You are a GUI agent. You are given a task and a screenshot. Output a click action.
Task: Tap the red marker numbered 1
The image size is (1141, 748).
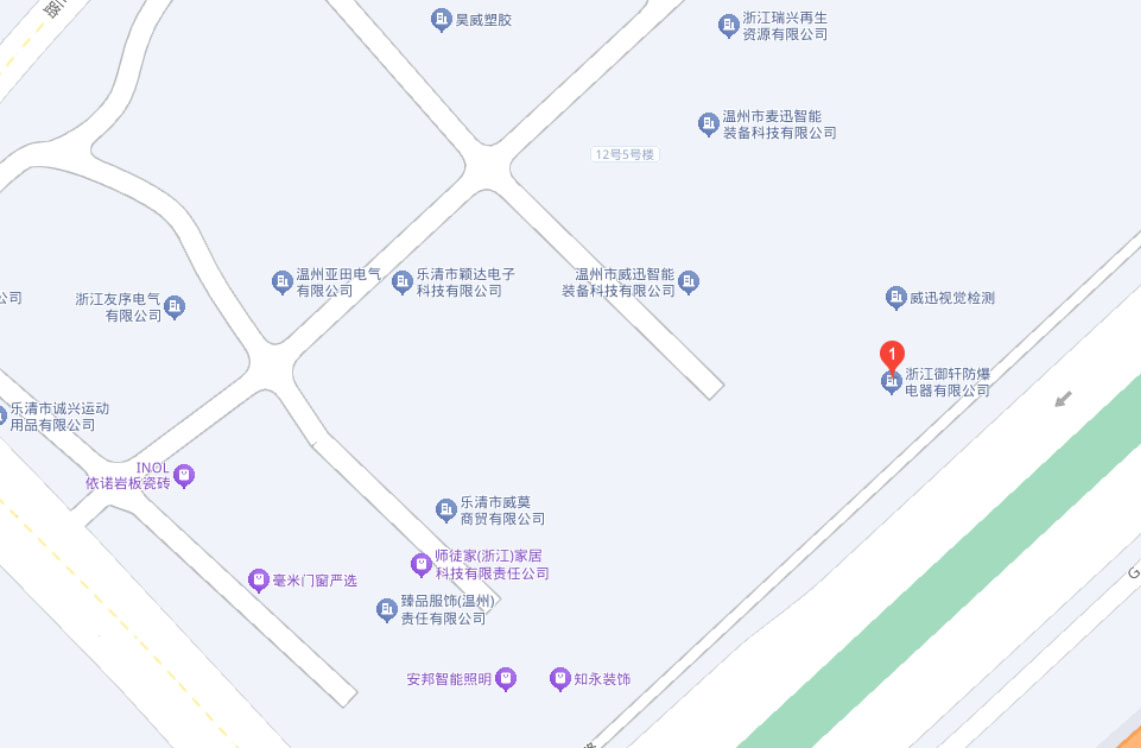[x=891, y=355]
